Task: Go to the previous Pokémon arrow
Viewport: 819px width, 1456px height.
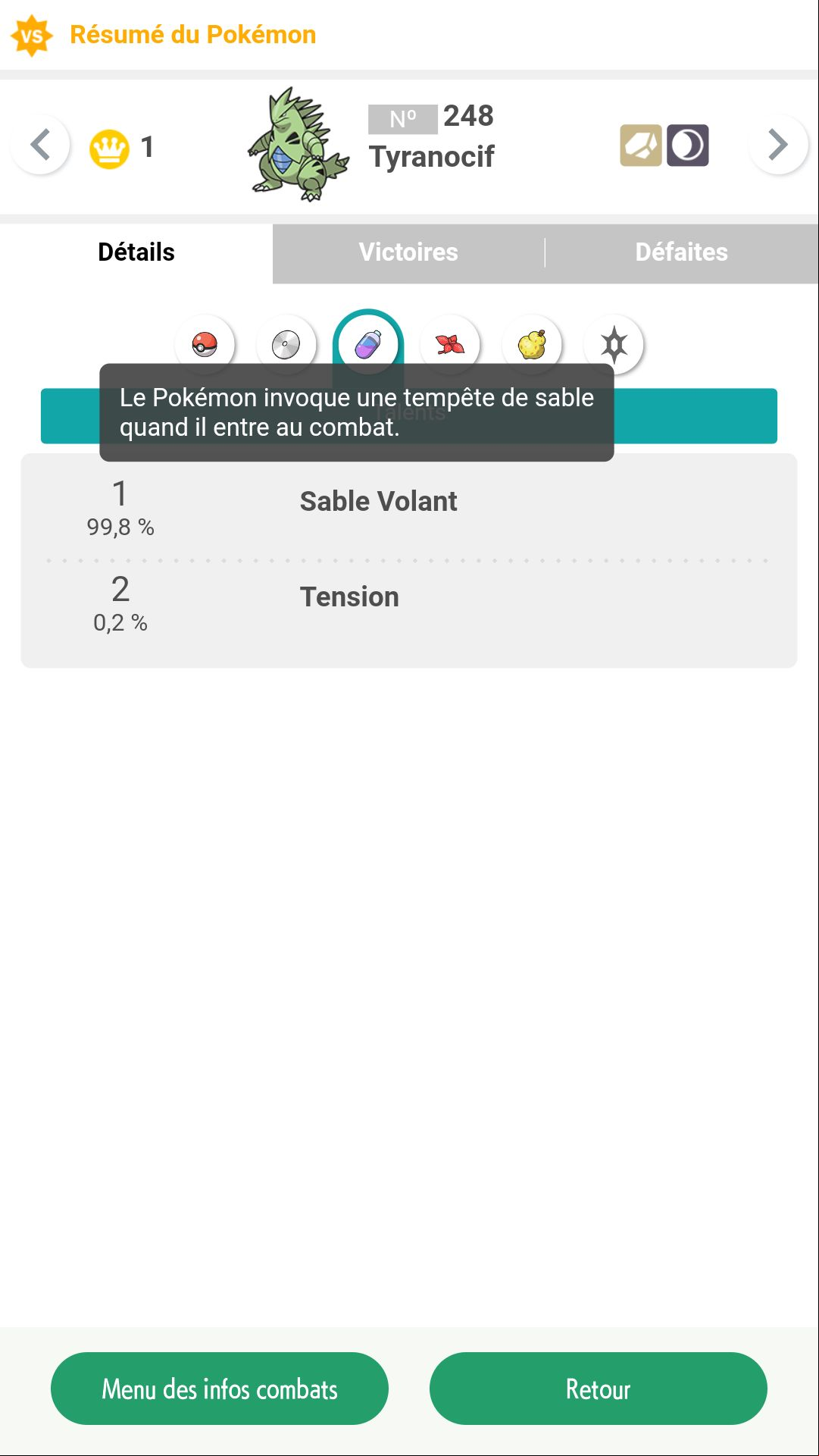Action: tap(40, 145)
